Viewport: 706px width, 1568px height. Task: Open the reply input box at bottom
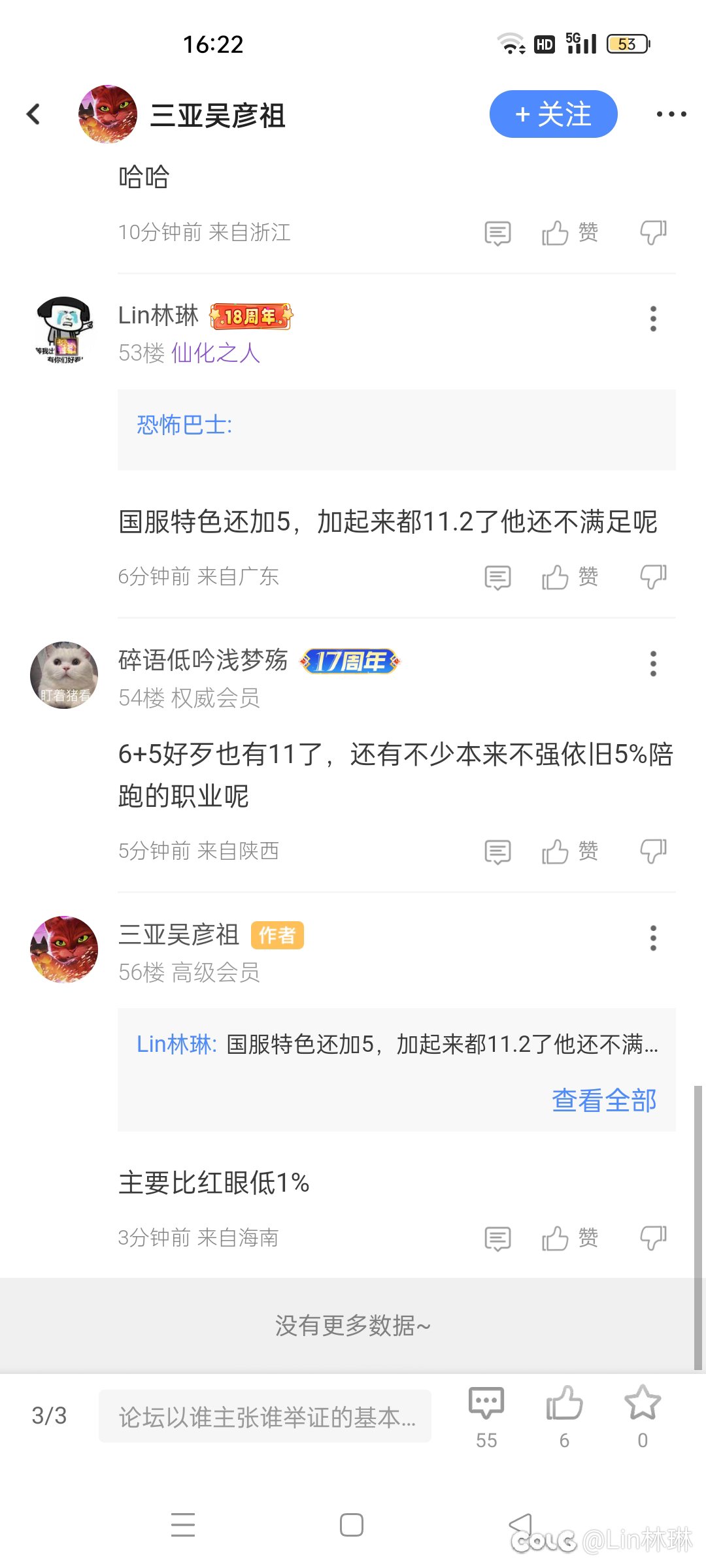coord(265,1416)
